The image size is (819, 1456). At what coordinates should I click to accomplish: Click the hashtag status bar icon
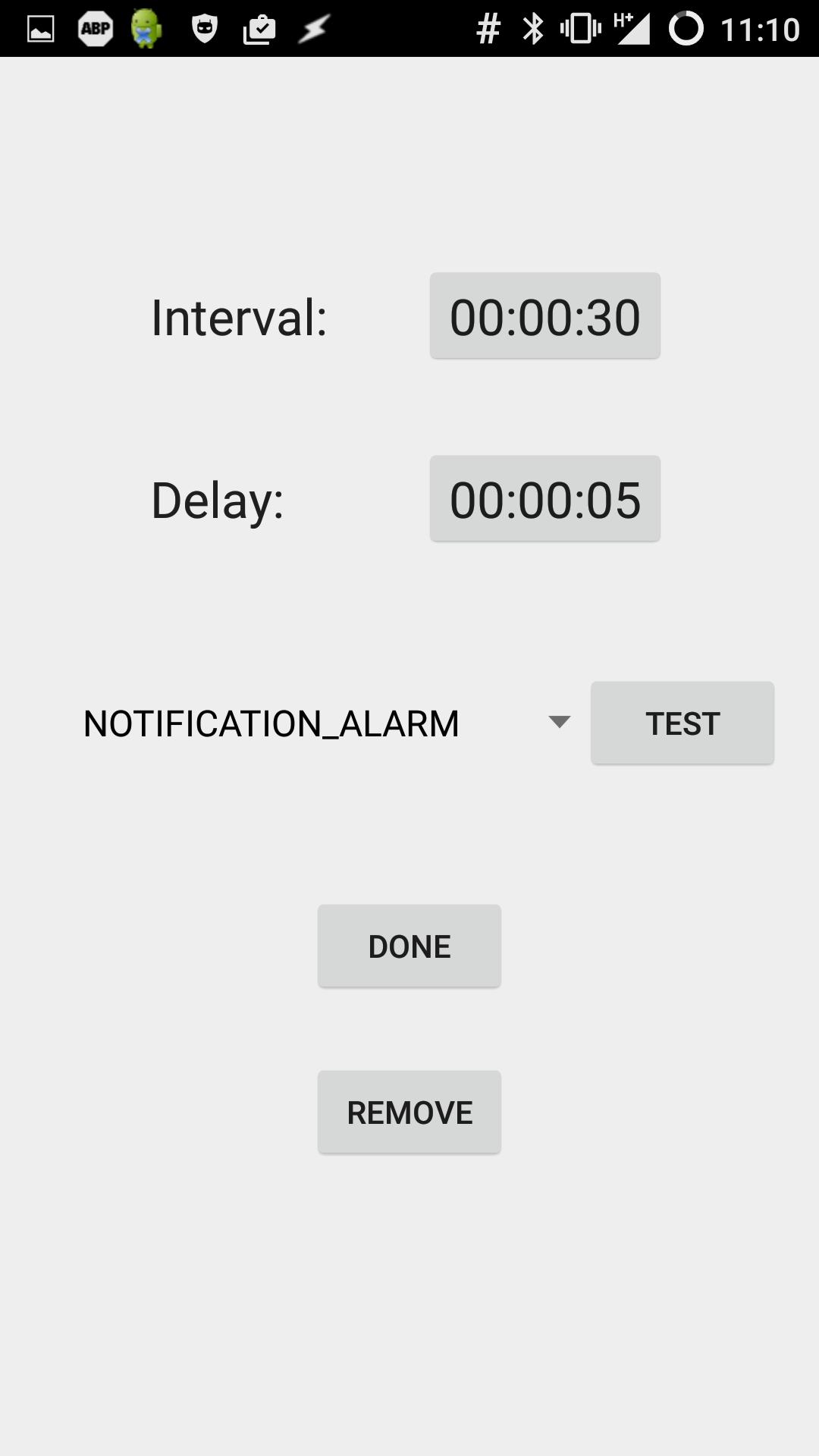[488, 29]
